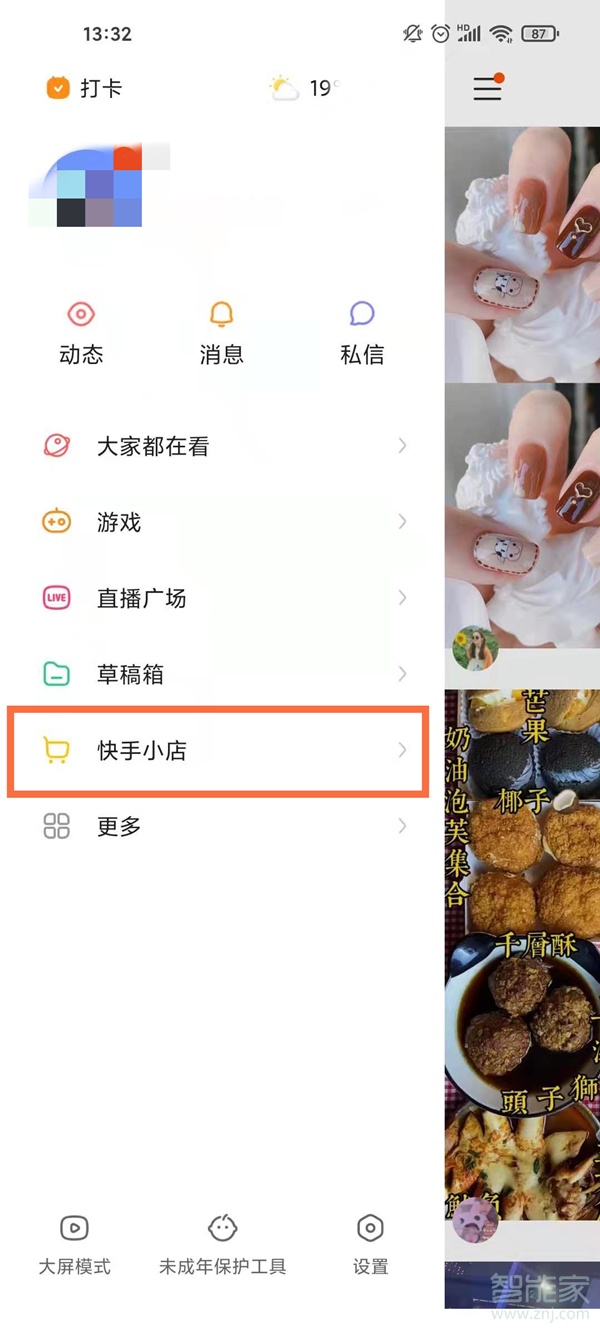Open 草稿箱 drafts folder
Screen dimensions: 600x1333
point(222,674)
